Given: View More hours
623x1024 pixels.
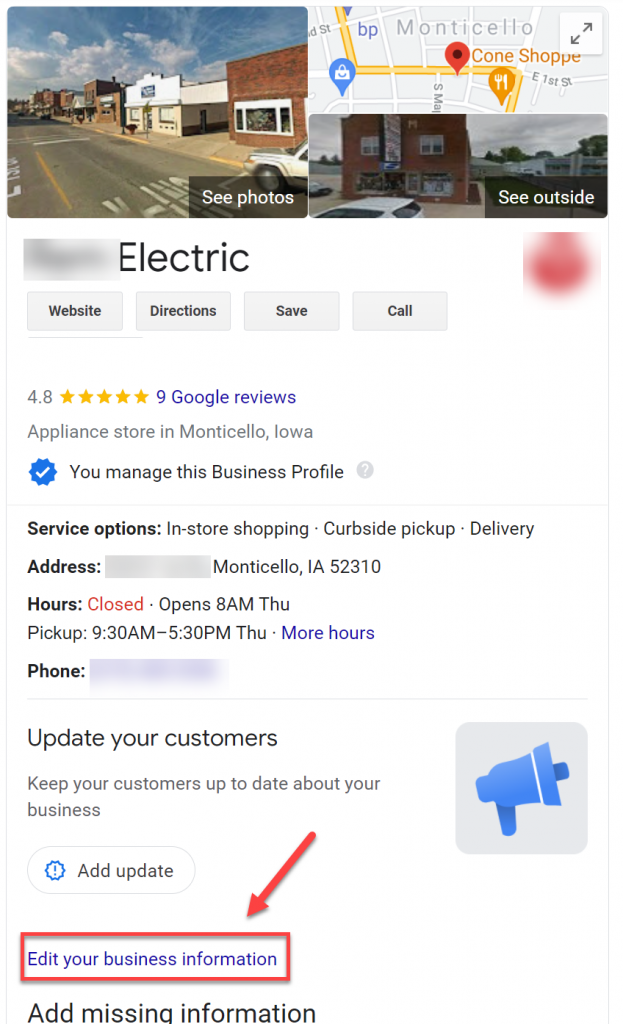Looking at the screenshot, I should (328, 633).
